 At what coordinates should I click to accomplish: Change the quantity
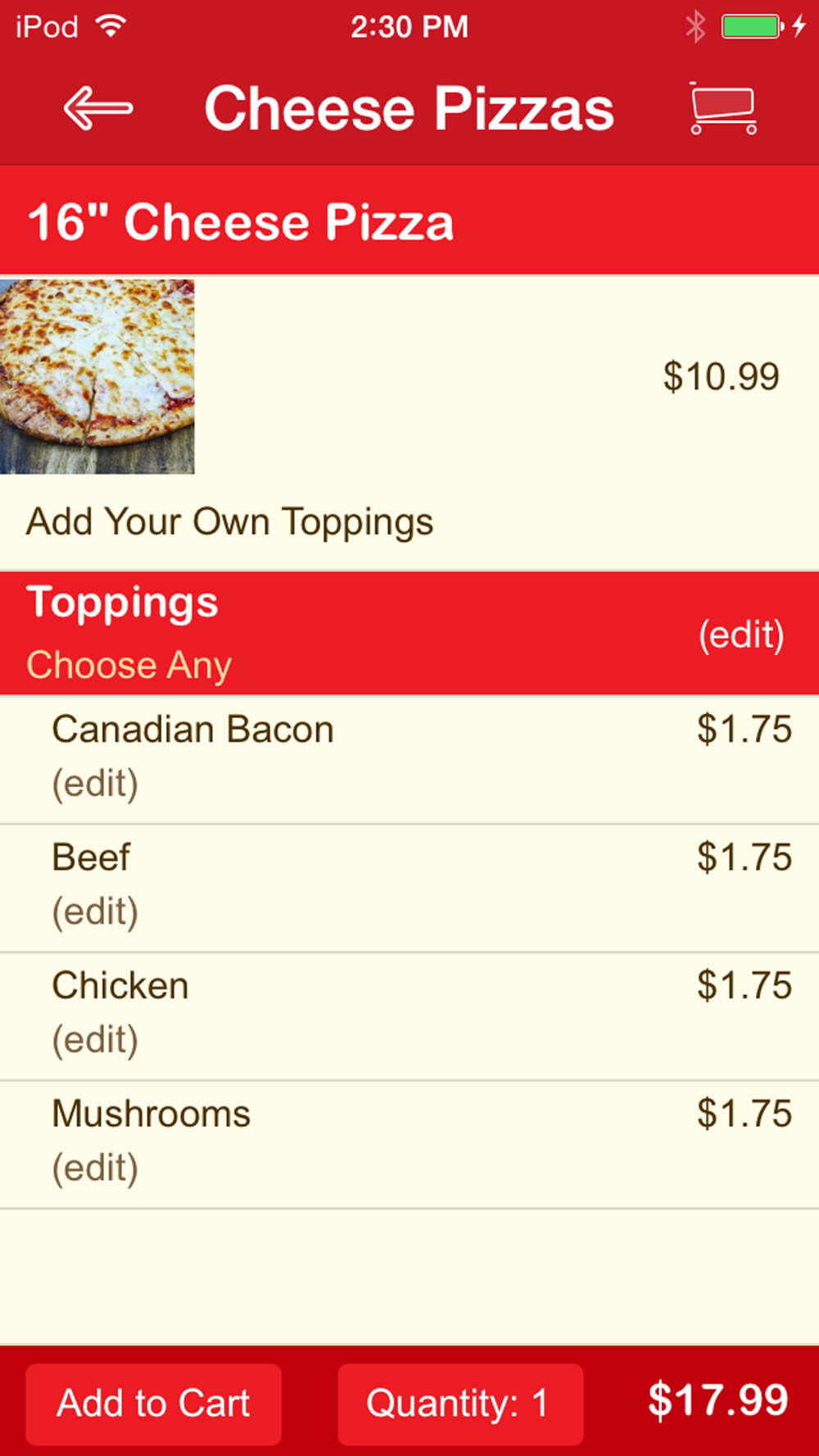[459, 1404]
